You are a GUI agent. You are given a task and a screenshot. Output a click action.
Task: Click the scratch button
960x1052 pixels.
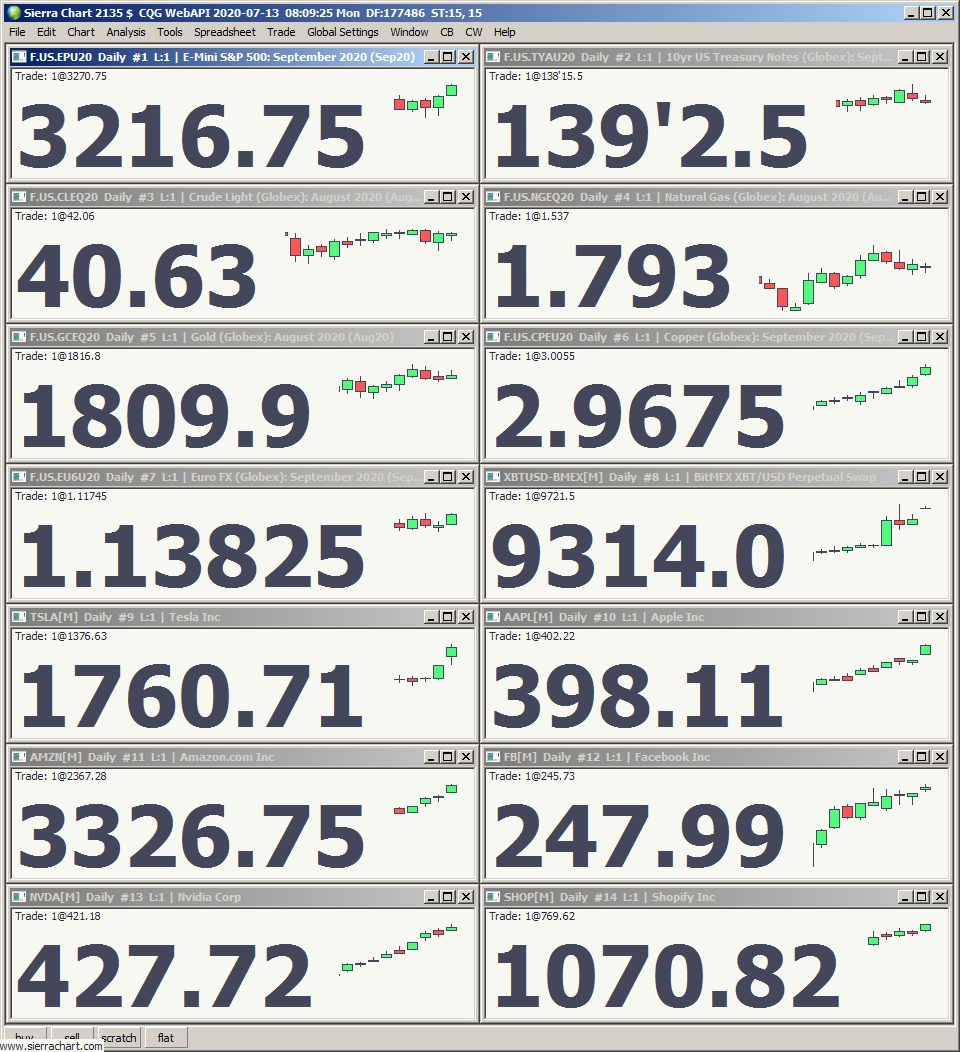coord(119,1037)
